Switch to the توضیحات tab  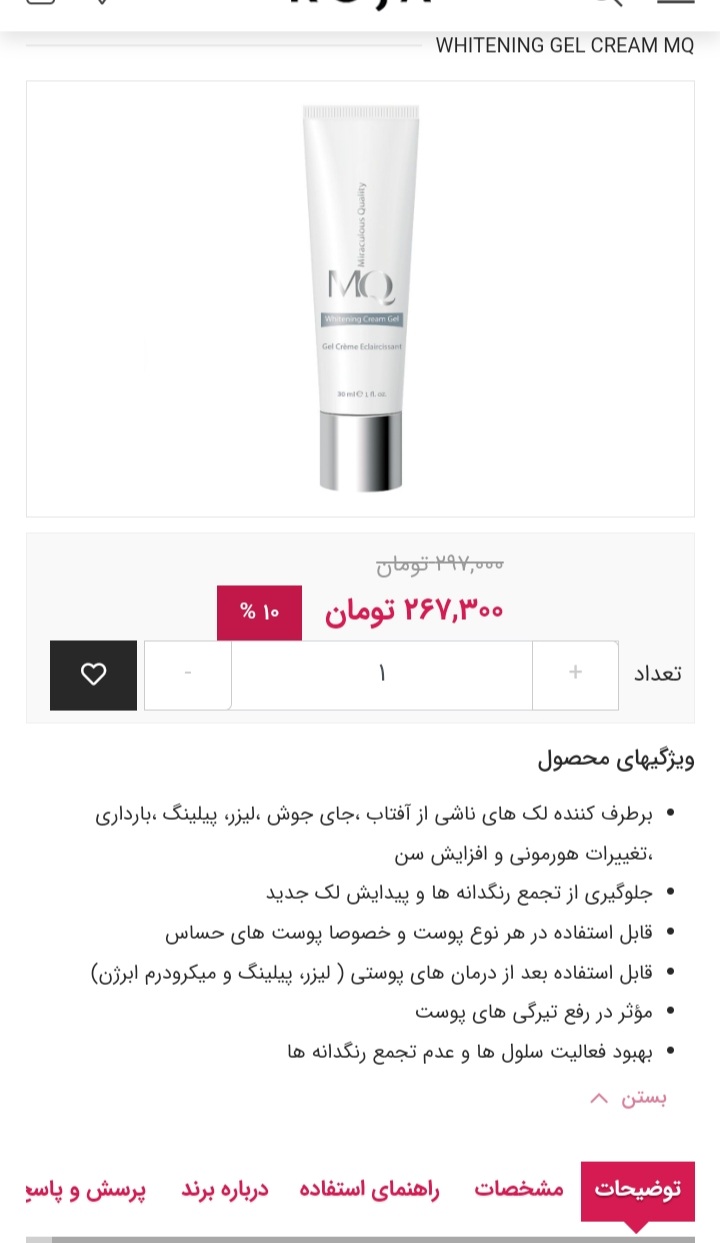[x=637, y=1190]
